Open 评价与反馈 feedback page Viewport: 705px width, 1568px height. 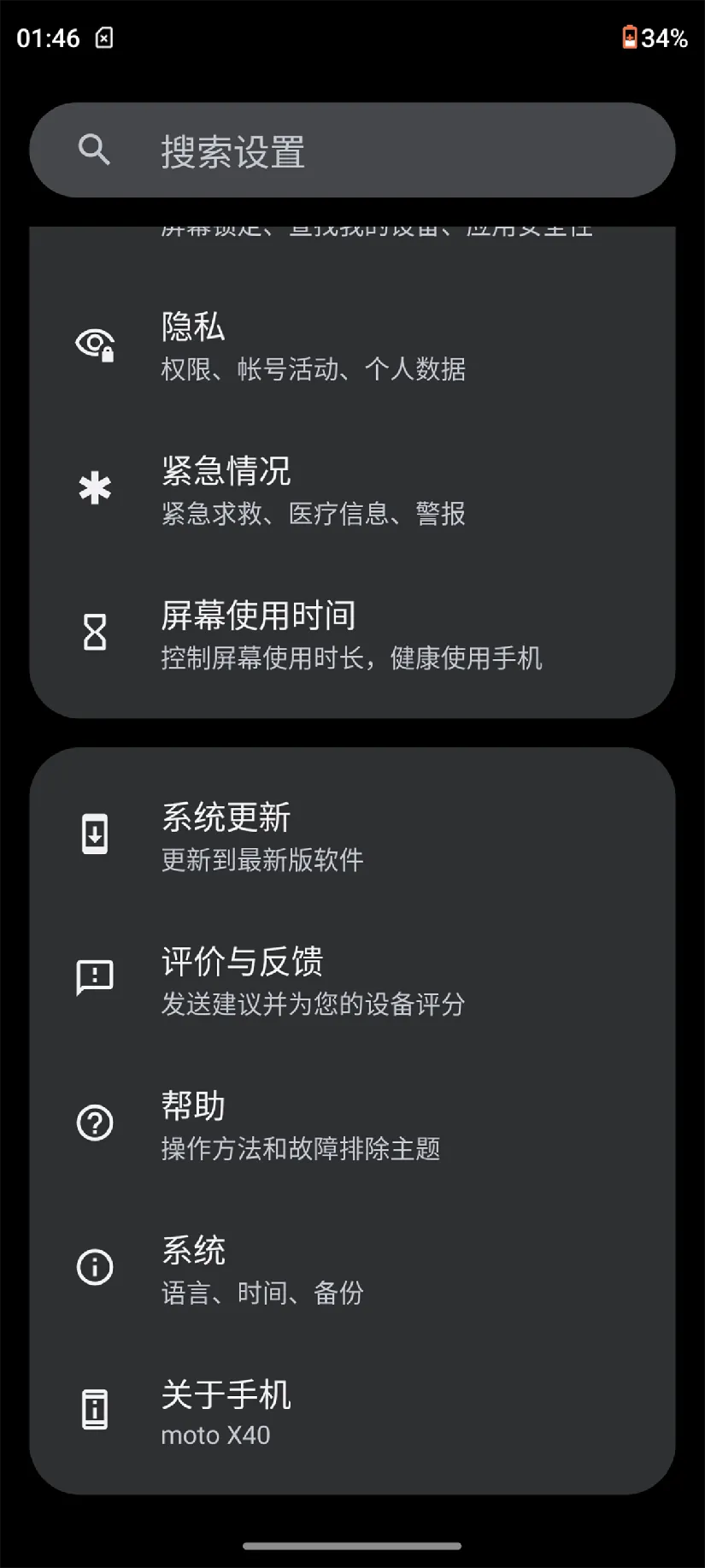pos(352,980)
